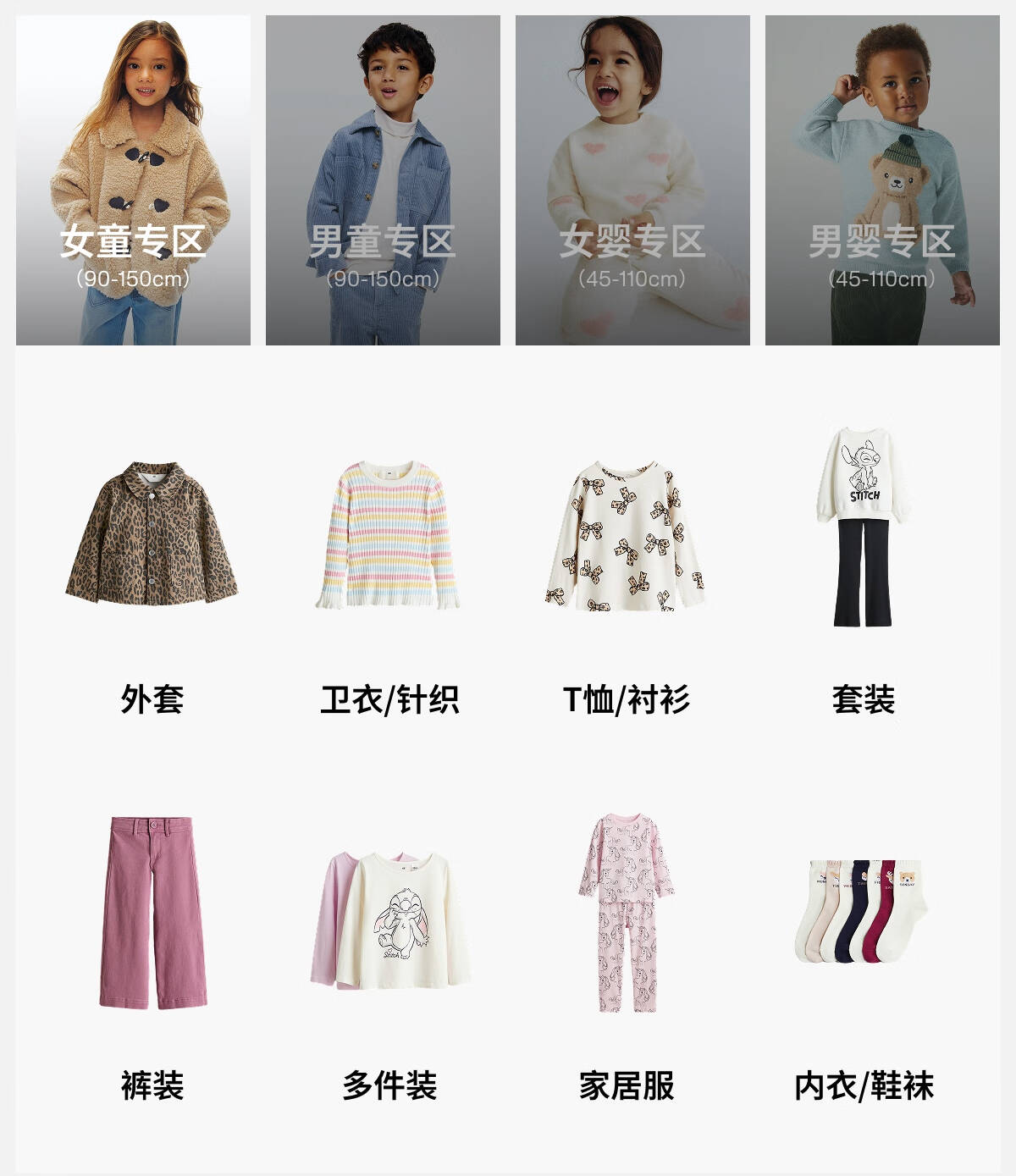Select the 女童专区 section

click(x=133, y=180)
